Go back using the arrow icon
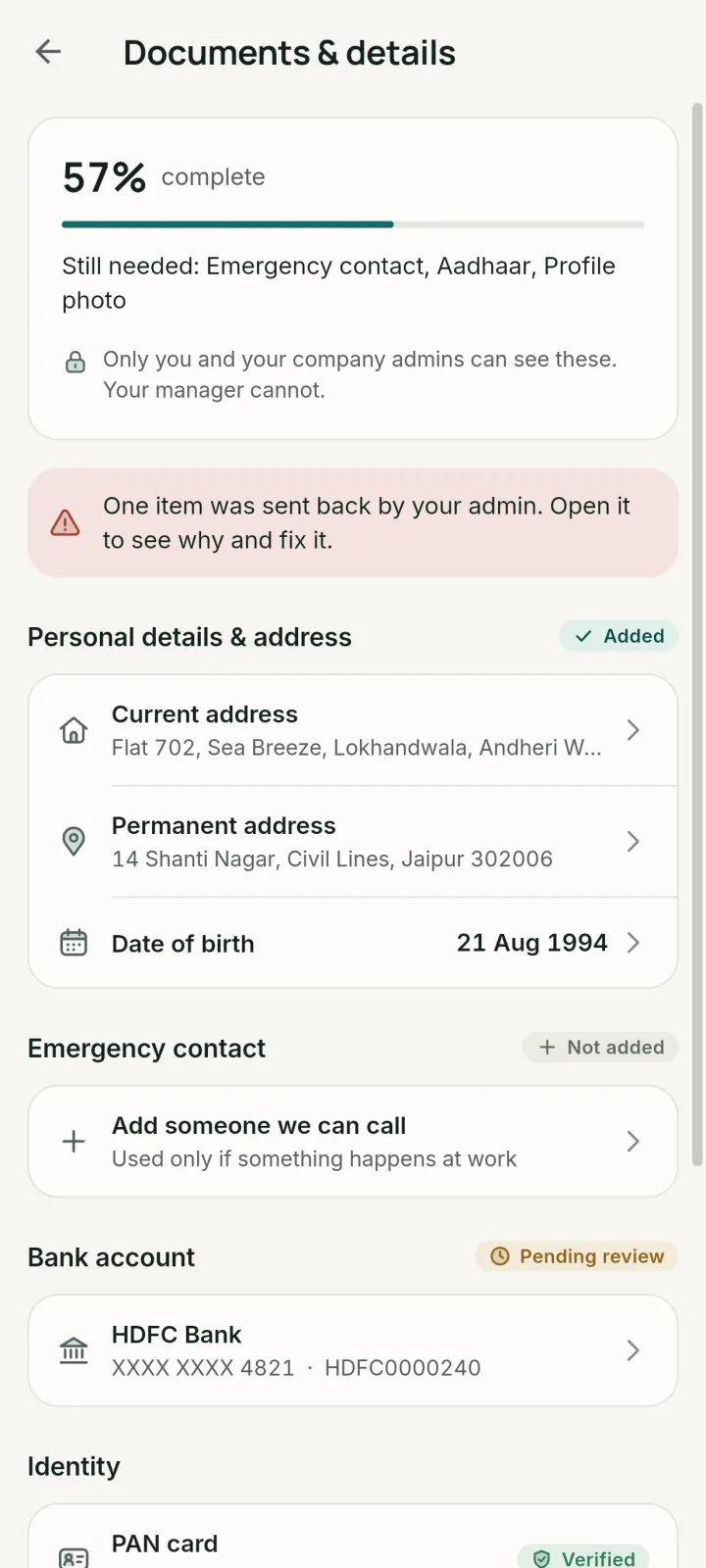706x1568 pixels. (48, 52)
